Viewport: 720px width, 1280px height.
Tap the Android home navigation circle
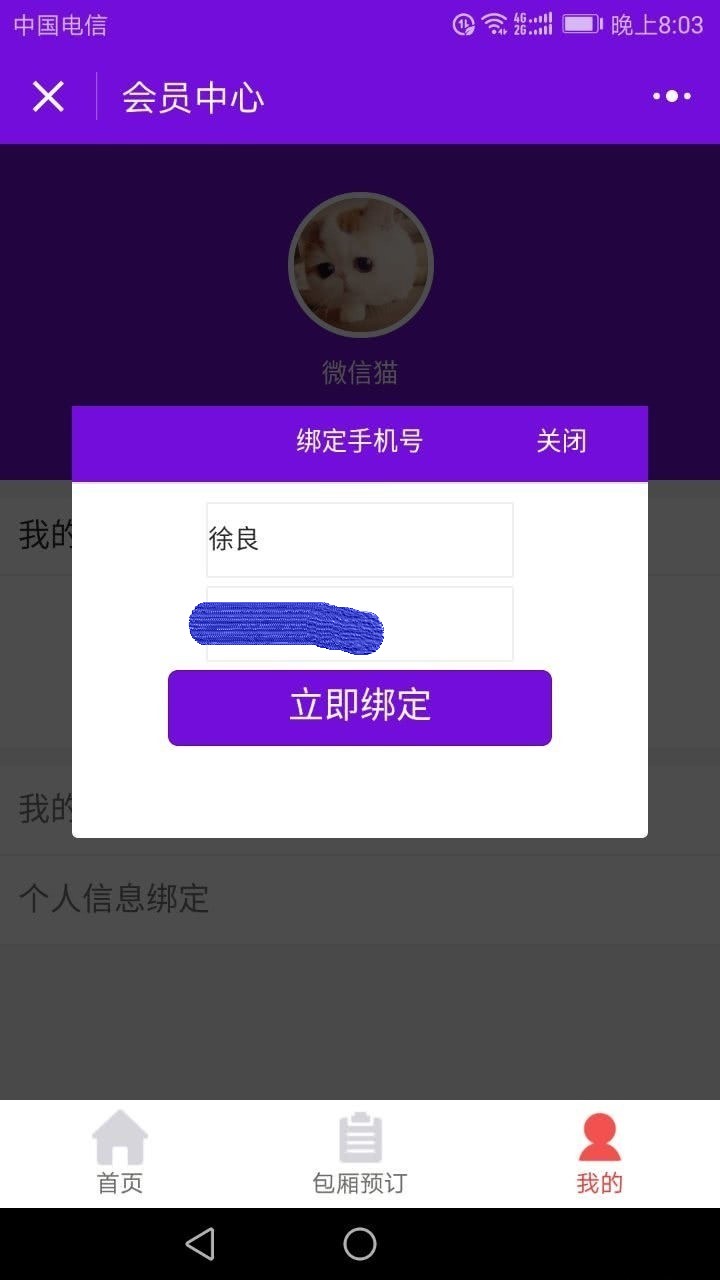pyautogui.click(x=359, y=1243)
